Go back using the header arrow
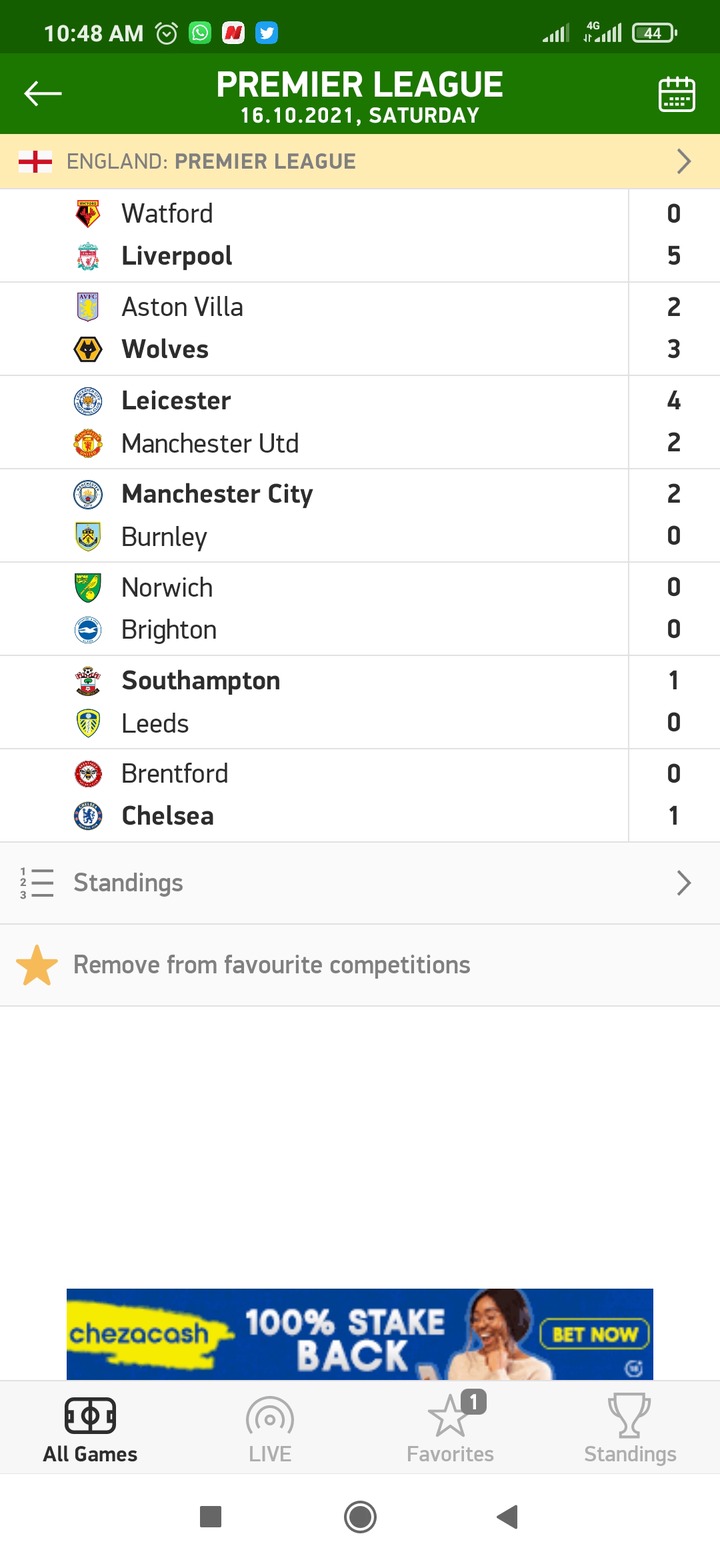The image size is (720, 1560). pyautogui.click(x=43, y=94)
